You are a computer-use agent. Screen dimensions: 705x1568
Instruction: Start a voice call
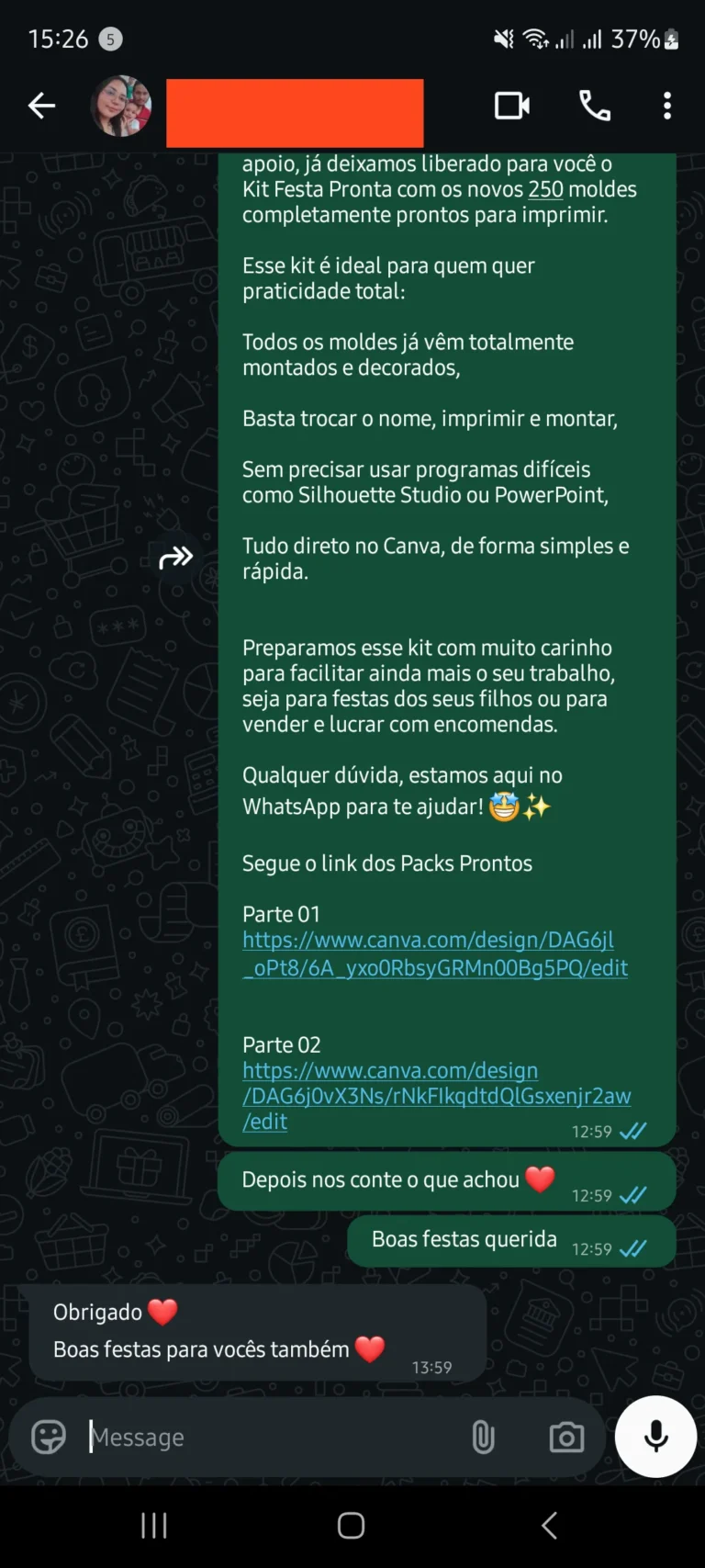tap(595, 107)
